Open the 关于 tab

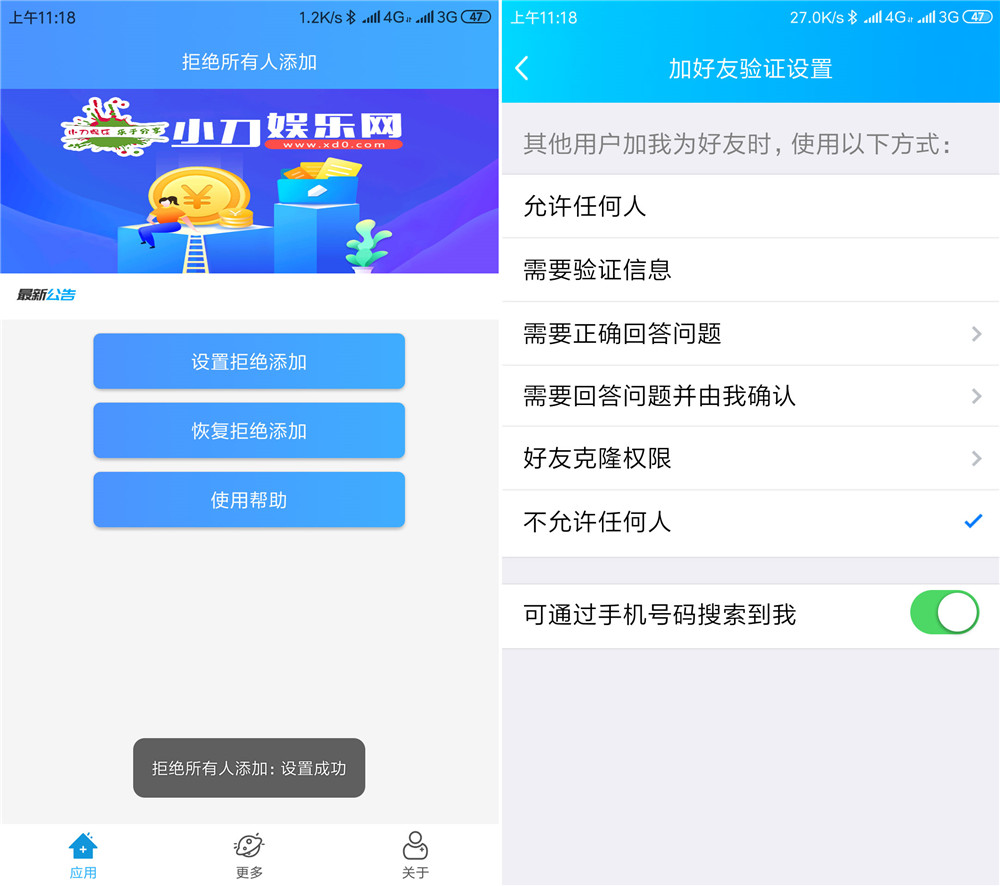[x=415, y=856]
